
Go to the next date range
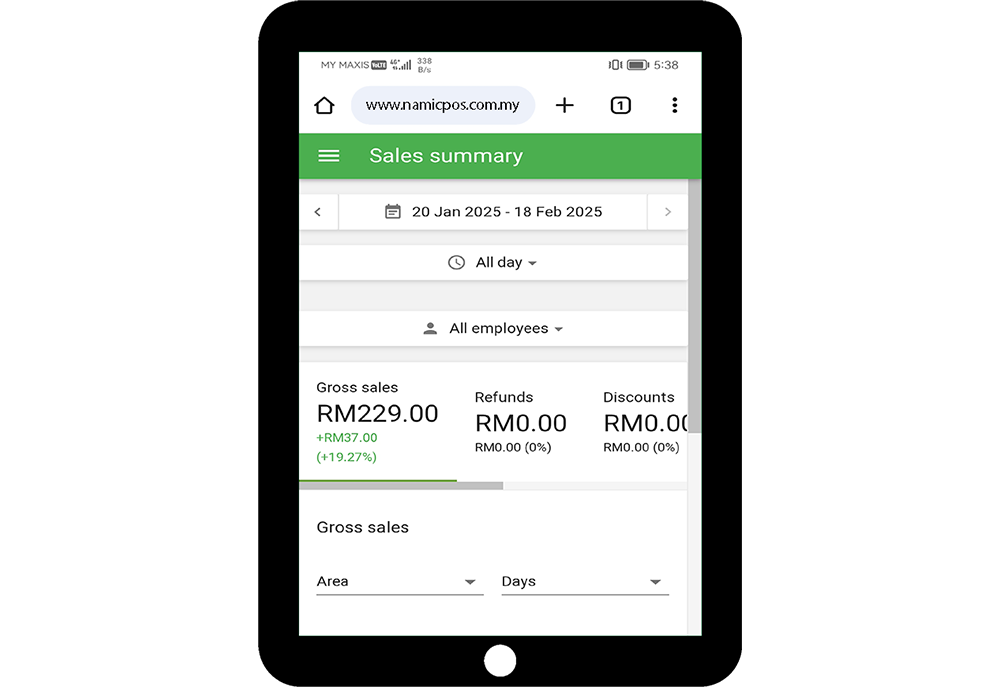coord(668,212)
